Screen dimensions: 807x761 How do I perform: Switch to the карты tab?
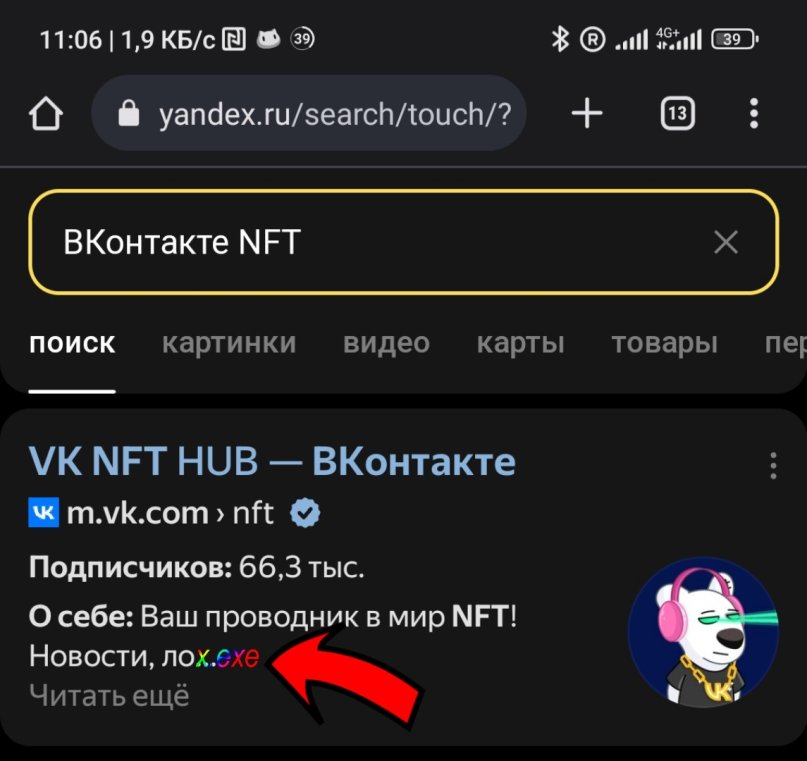[x=520, y=344]
